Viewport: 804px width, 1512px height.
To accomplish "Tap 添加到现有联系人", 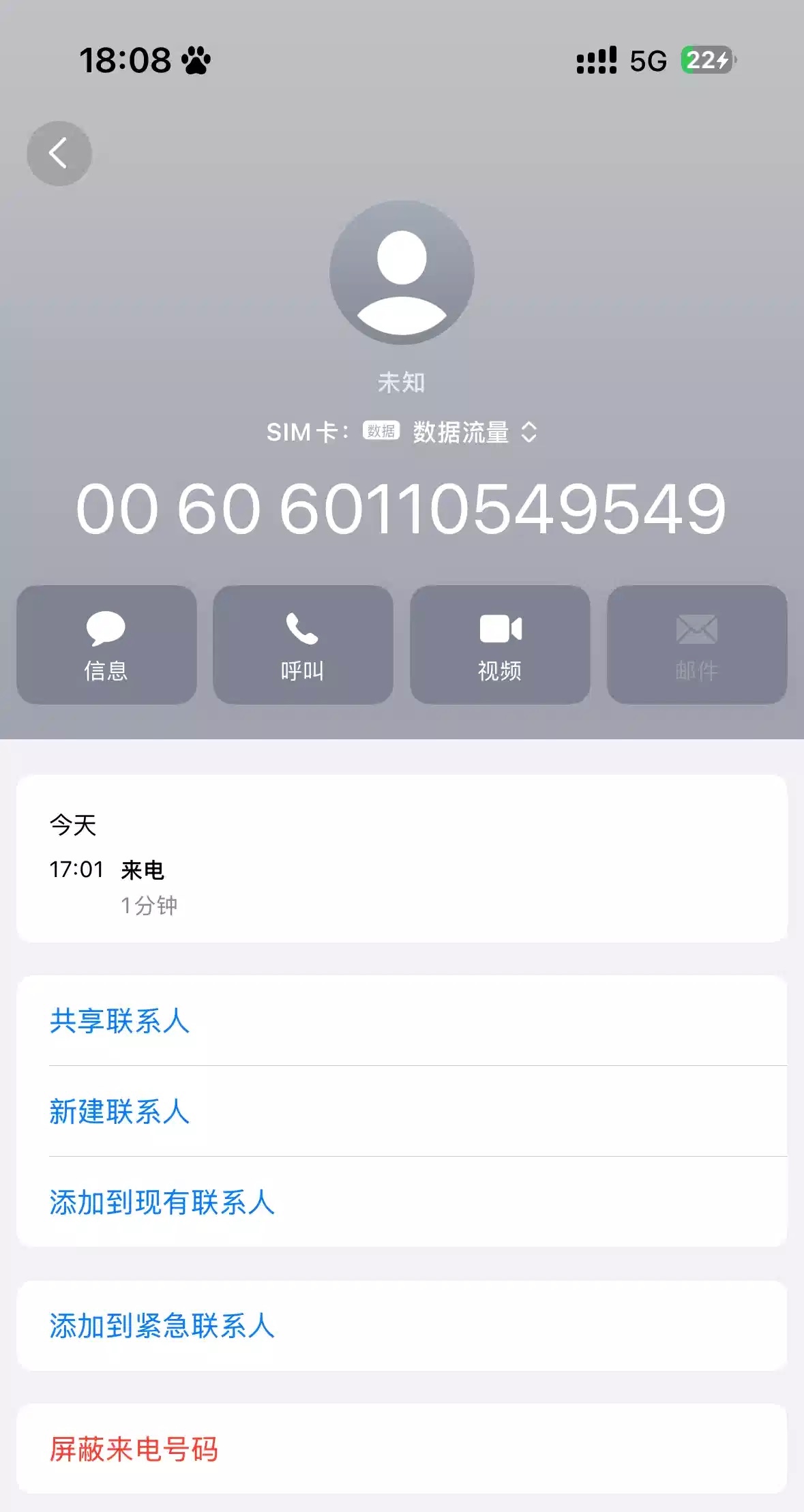I will pyautogui.click(x=162, y=1203).
